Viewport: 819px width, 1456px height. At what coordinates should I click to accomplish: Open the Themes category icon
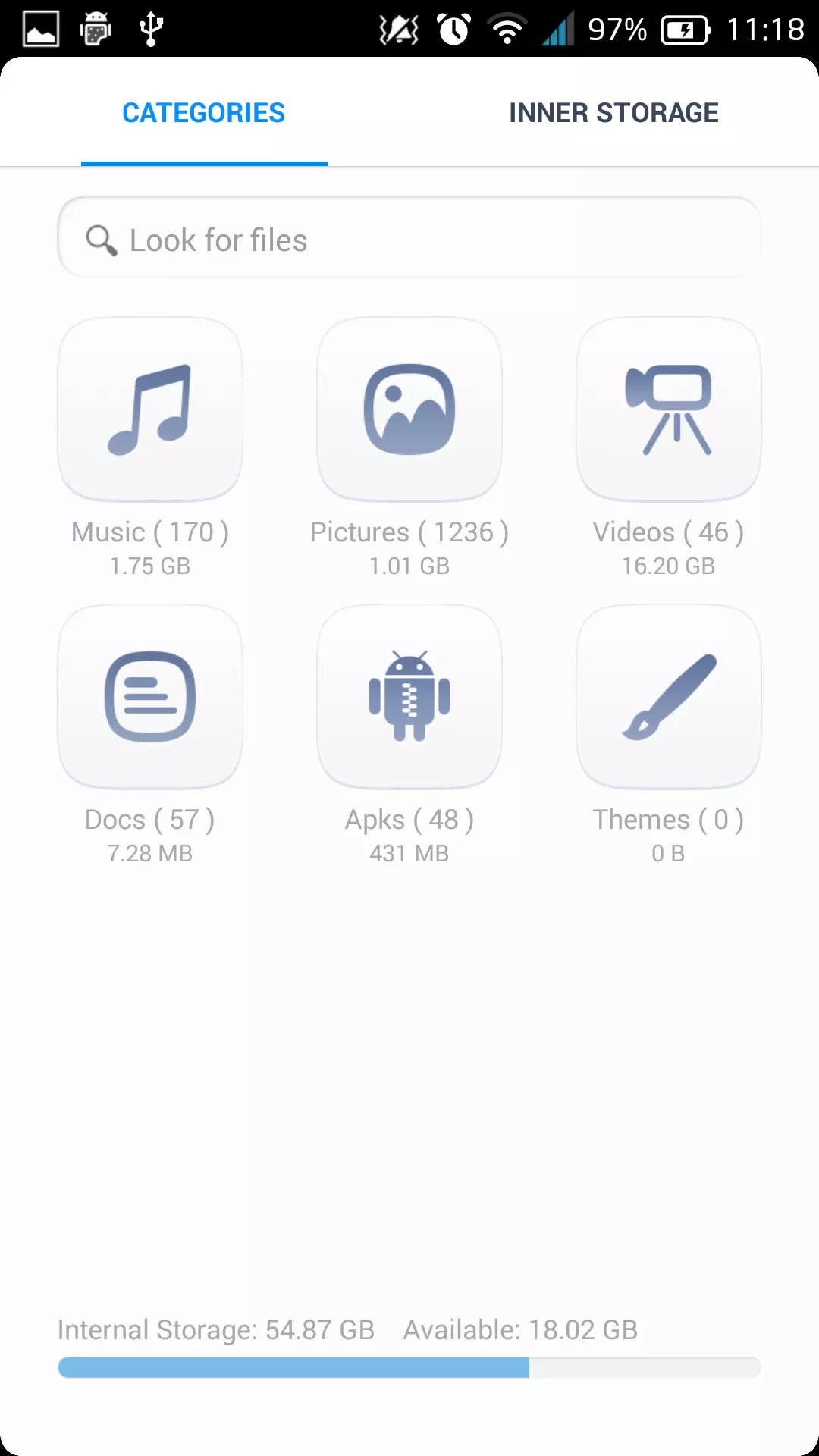tap(668, 695)
